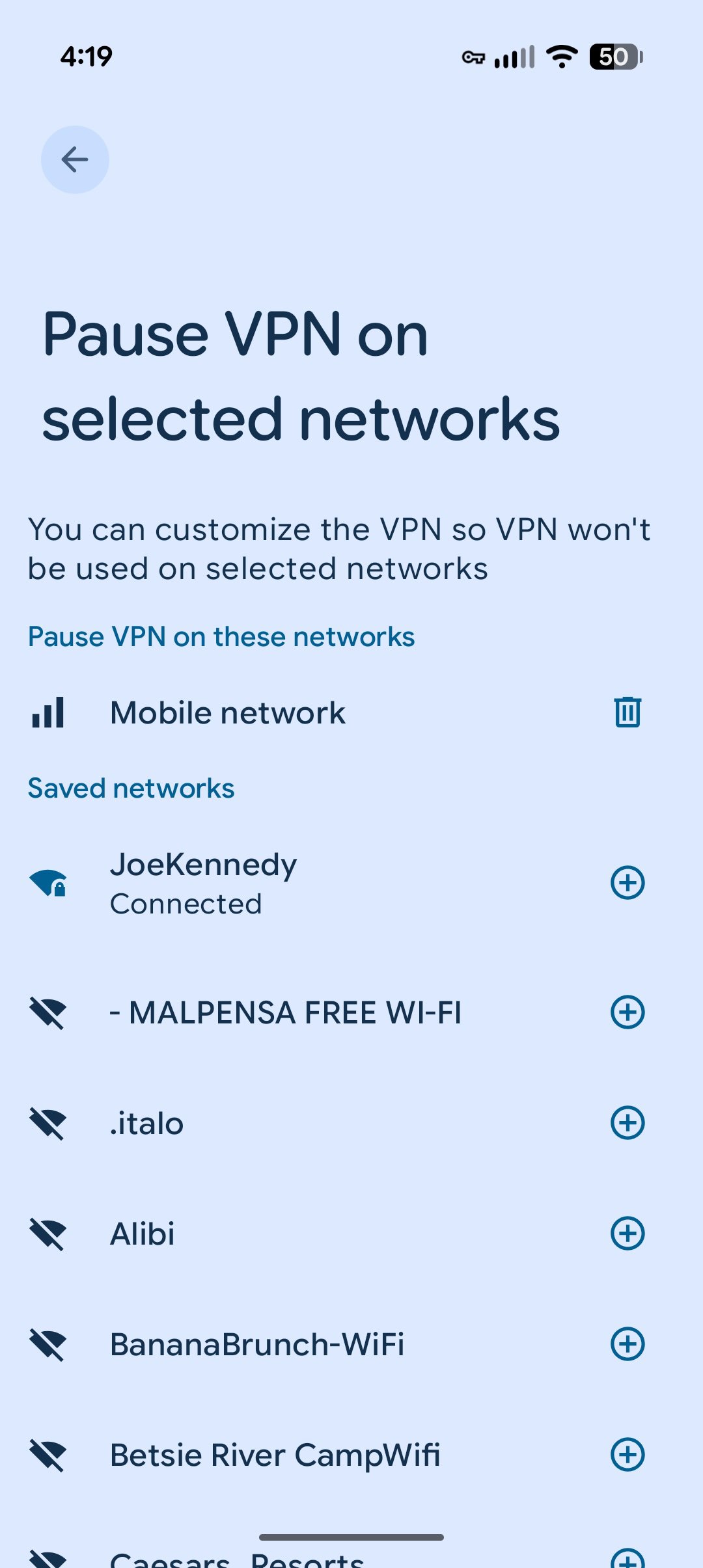Add BananaBrunch-WiFi to paused networks
Image resolution: width=703 pixels, height=1568 pixels.
[x=627, y=1344]
